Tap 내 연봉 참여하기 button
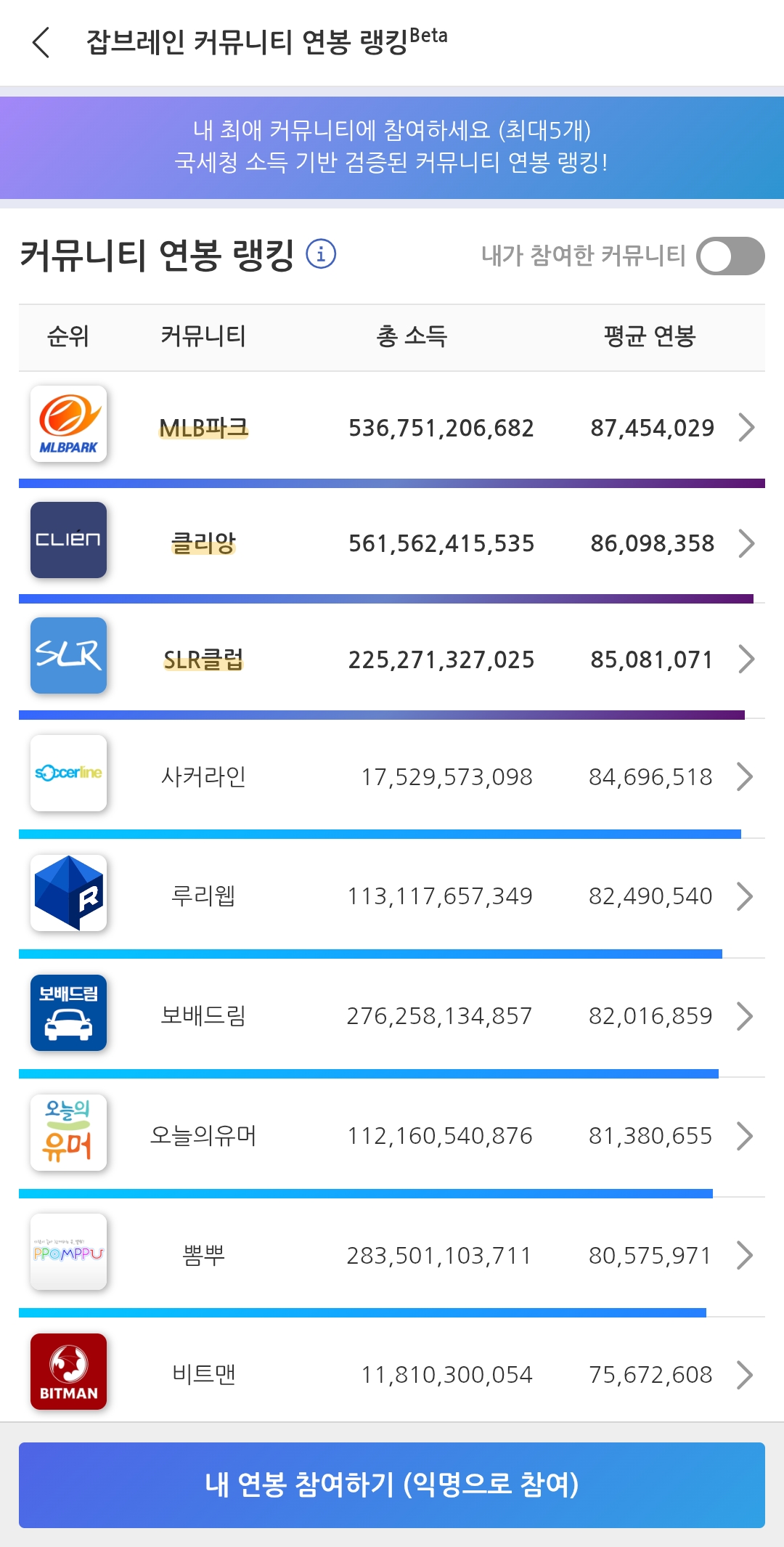 (392, 1485)
